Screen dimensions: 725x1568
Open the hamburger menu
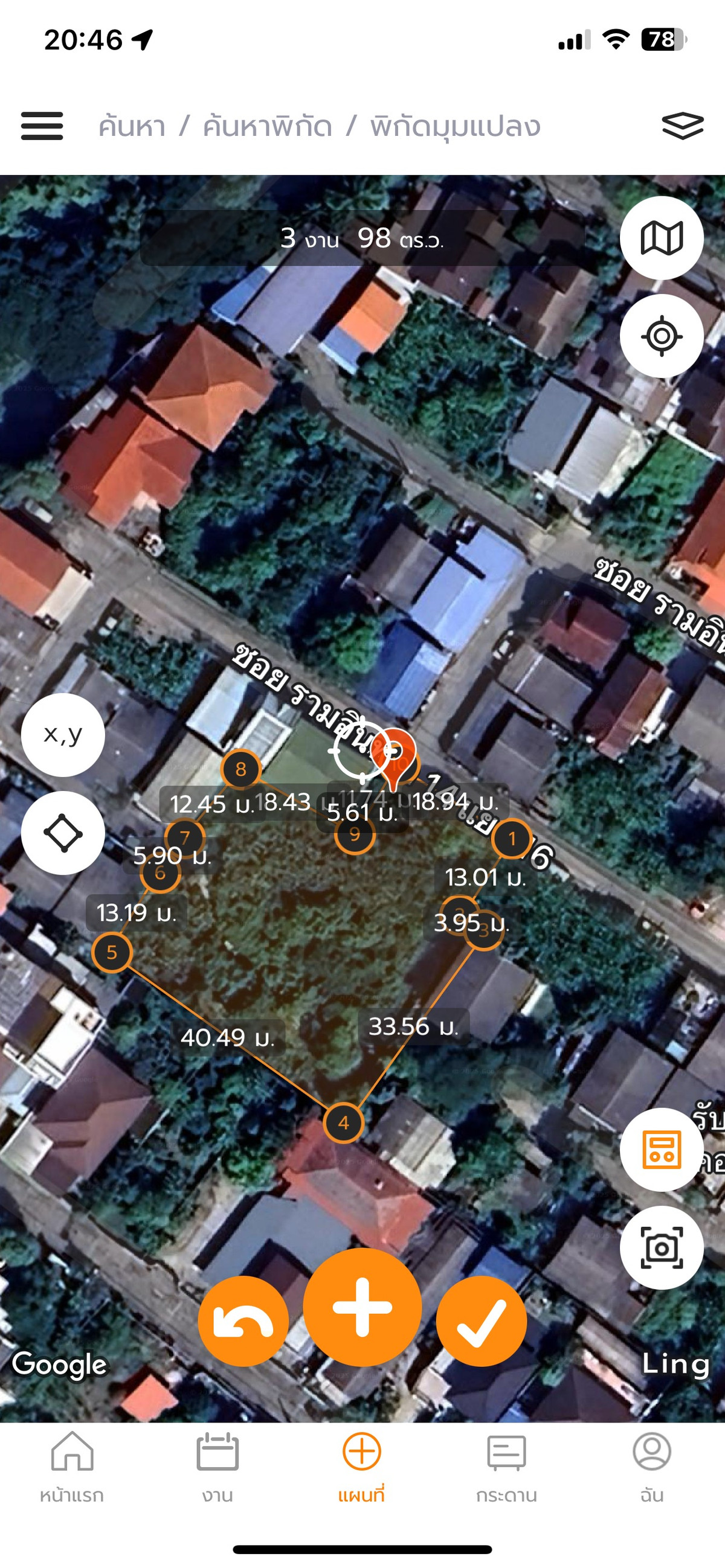pos(42,126)
